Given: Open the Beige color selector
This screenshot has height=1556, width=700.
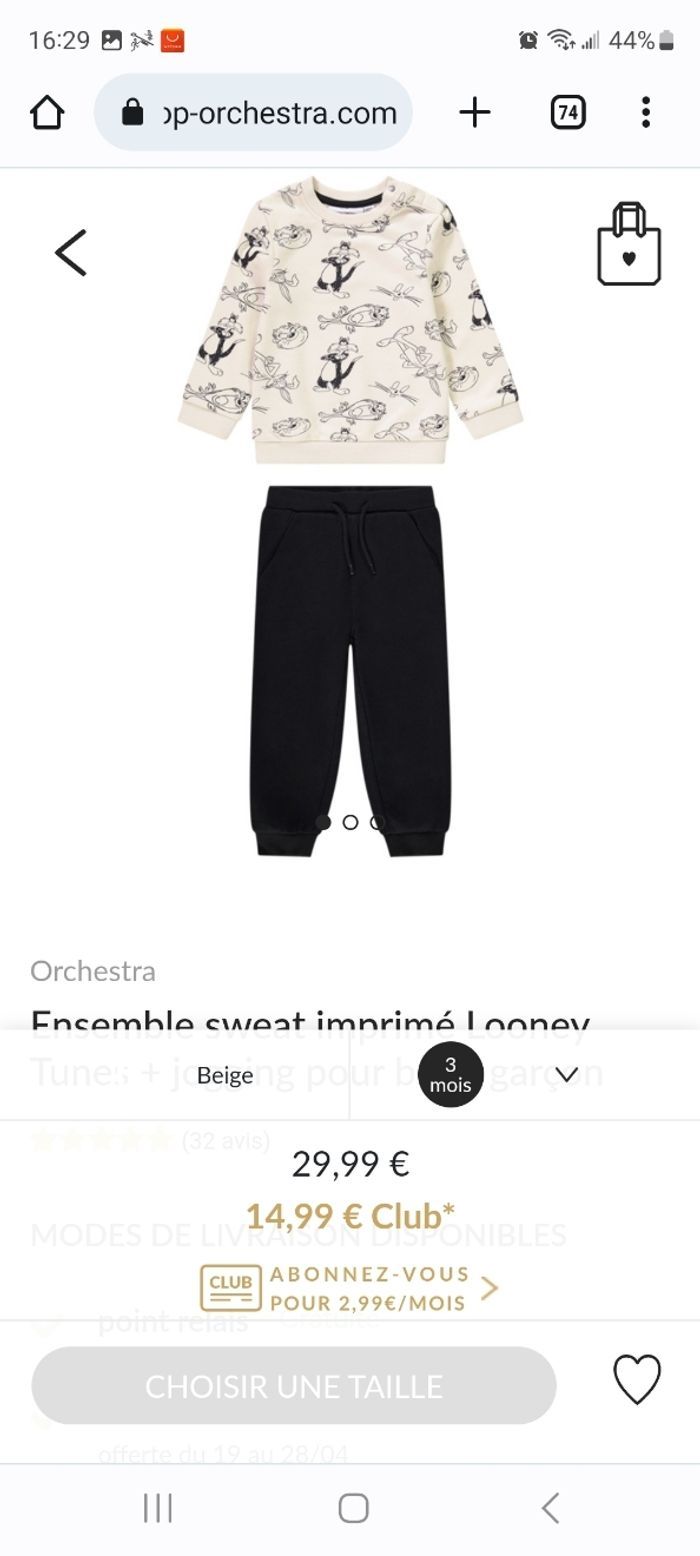Looking at the screenshot, I should point(225,1075).
